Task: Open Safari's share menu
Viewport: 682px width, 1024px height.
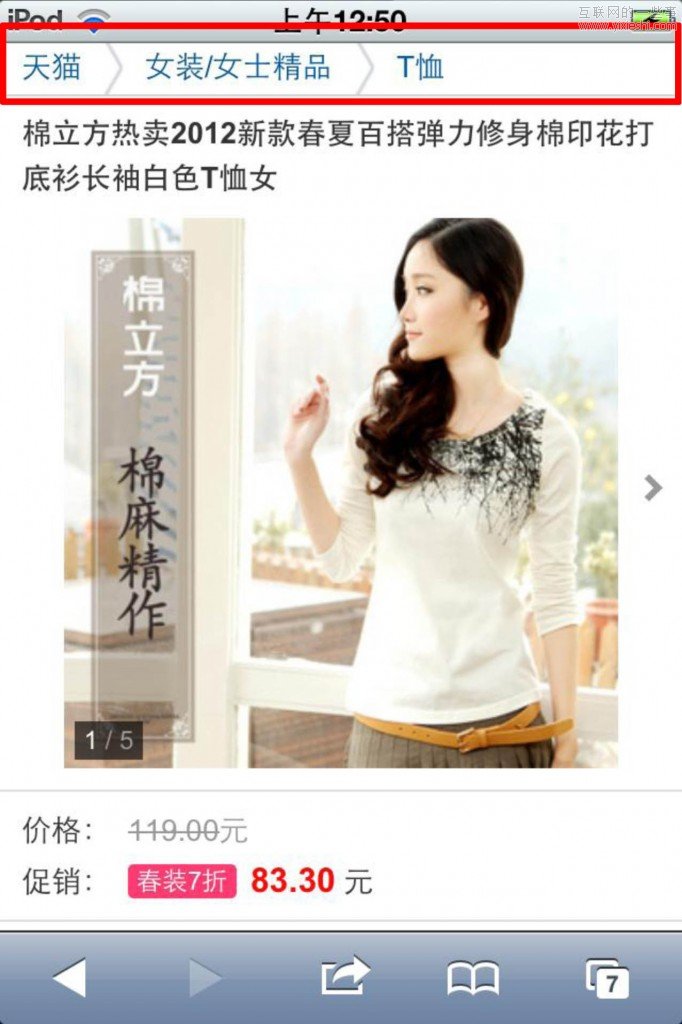Action: point(345,977)
